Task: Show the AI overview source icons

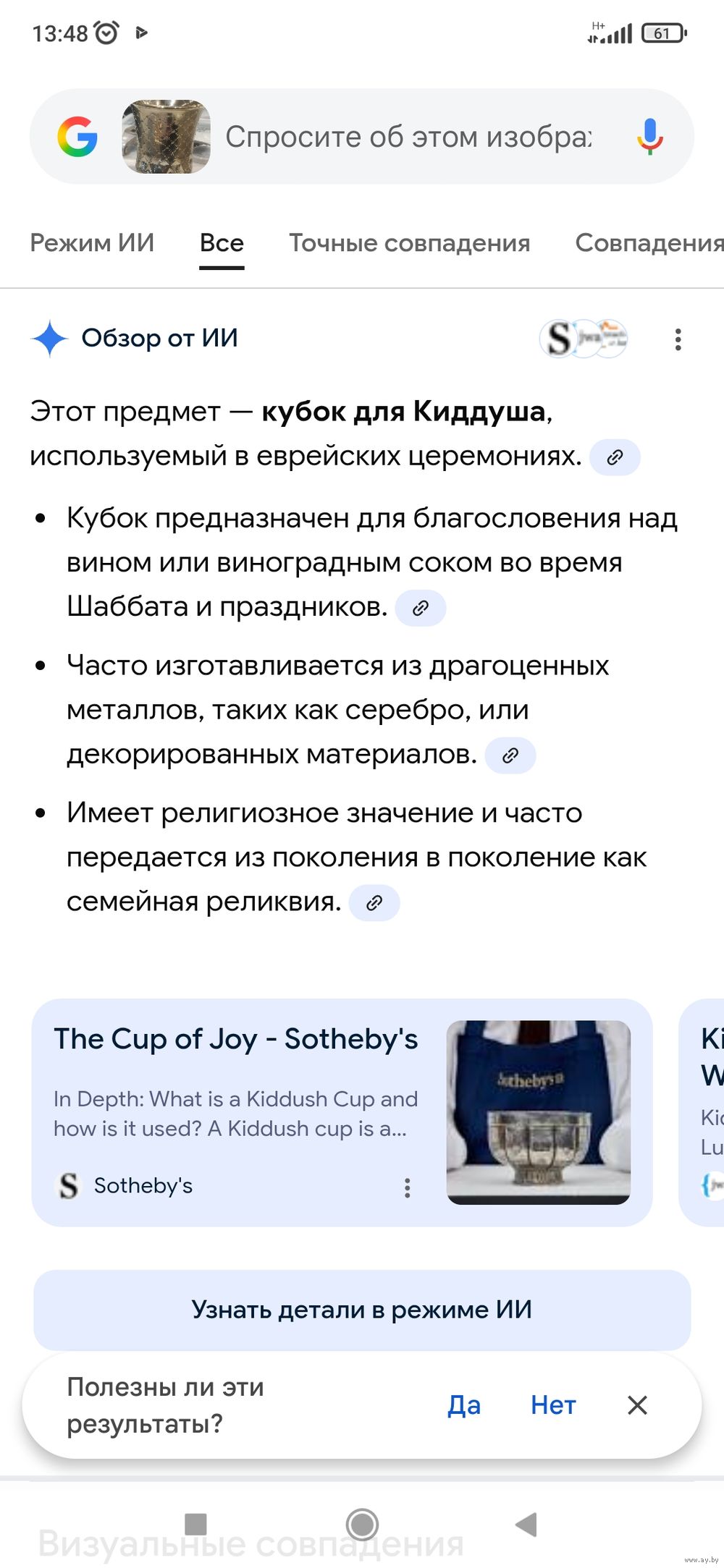Action: [x=584, y=339]
